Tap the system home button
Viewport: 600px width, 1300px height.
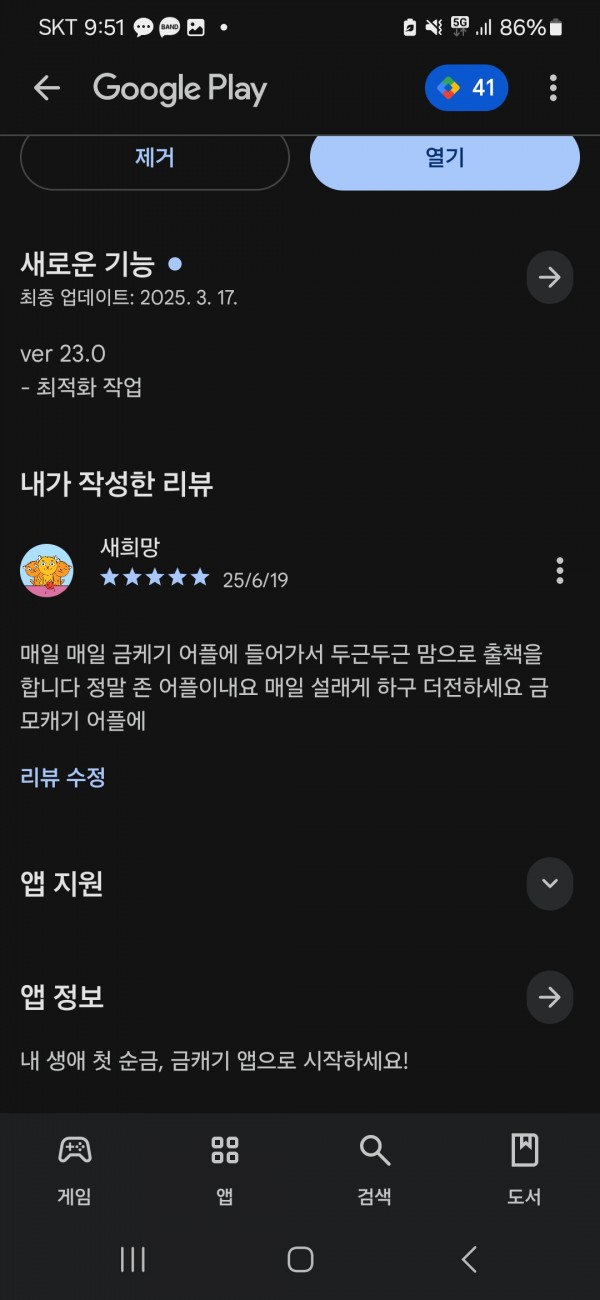(300, 1259)
